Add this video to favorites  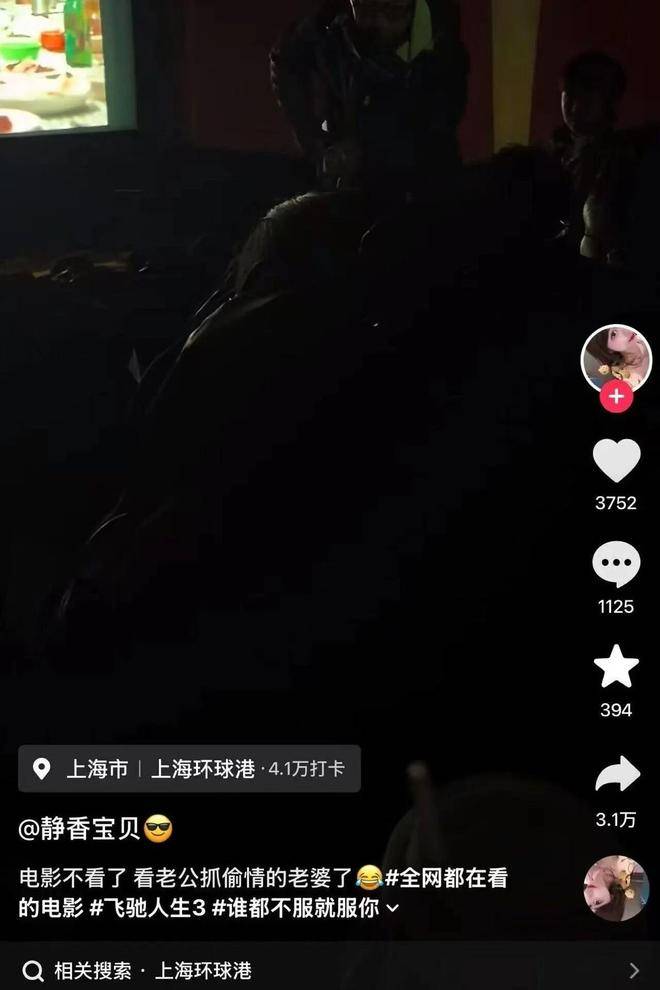(616, 667)
